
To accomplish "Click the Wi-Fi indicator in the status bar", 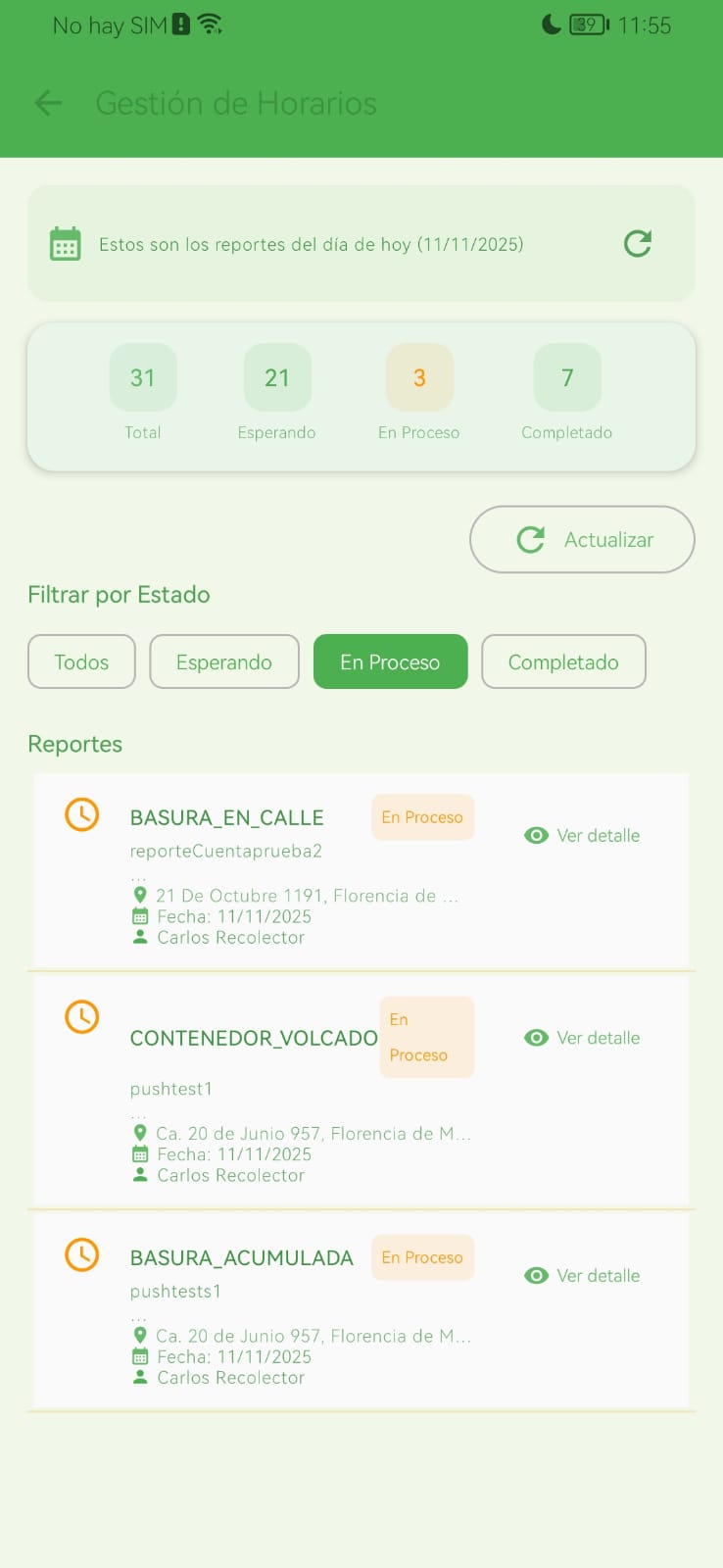I will tap(210, 24).
